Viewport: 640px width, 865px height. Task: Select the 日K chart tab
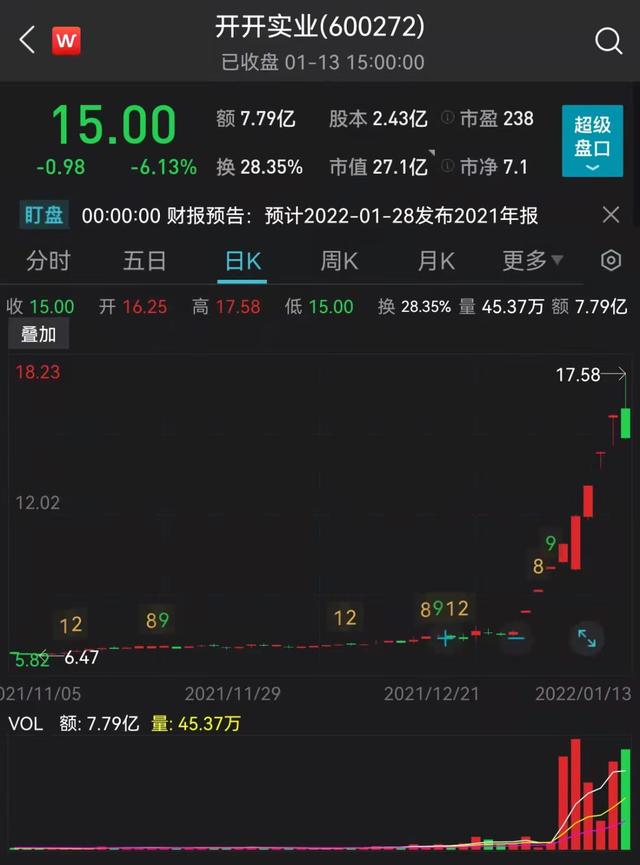242,261
